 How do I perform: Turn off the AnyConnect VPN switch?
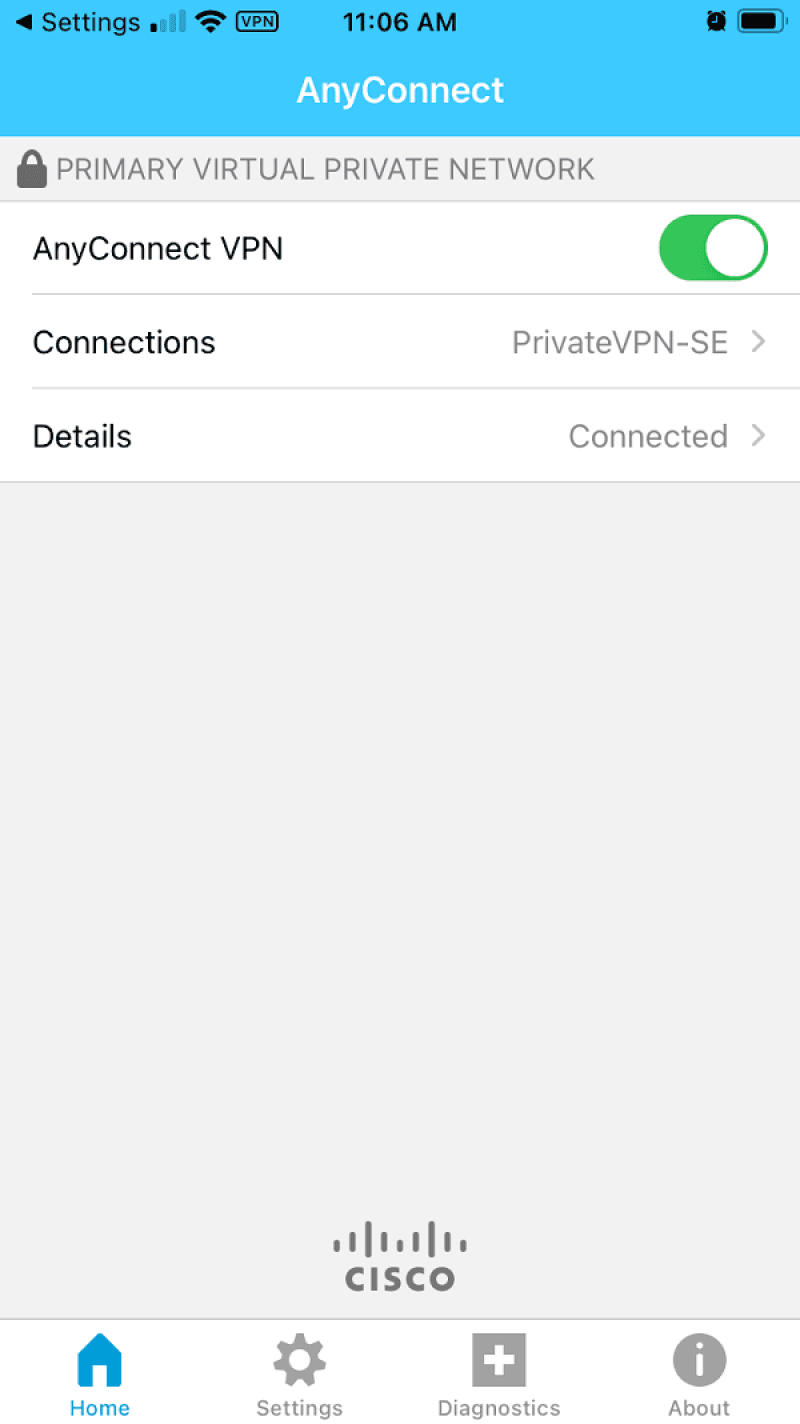[x=713, y=248]
